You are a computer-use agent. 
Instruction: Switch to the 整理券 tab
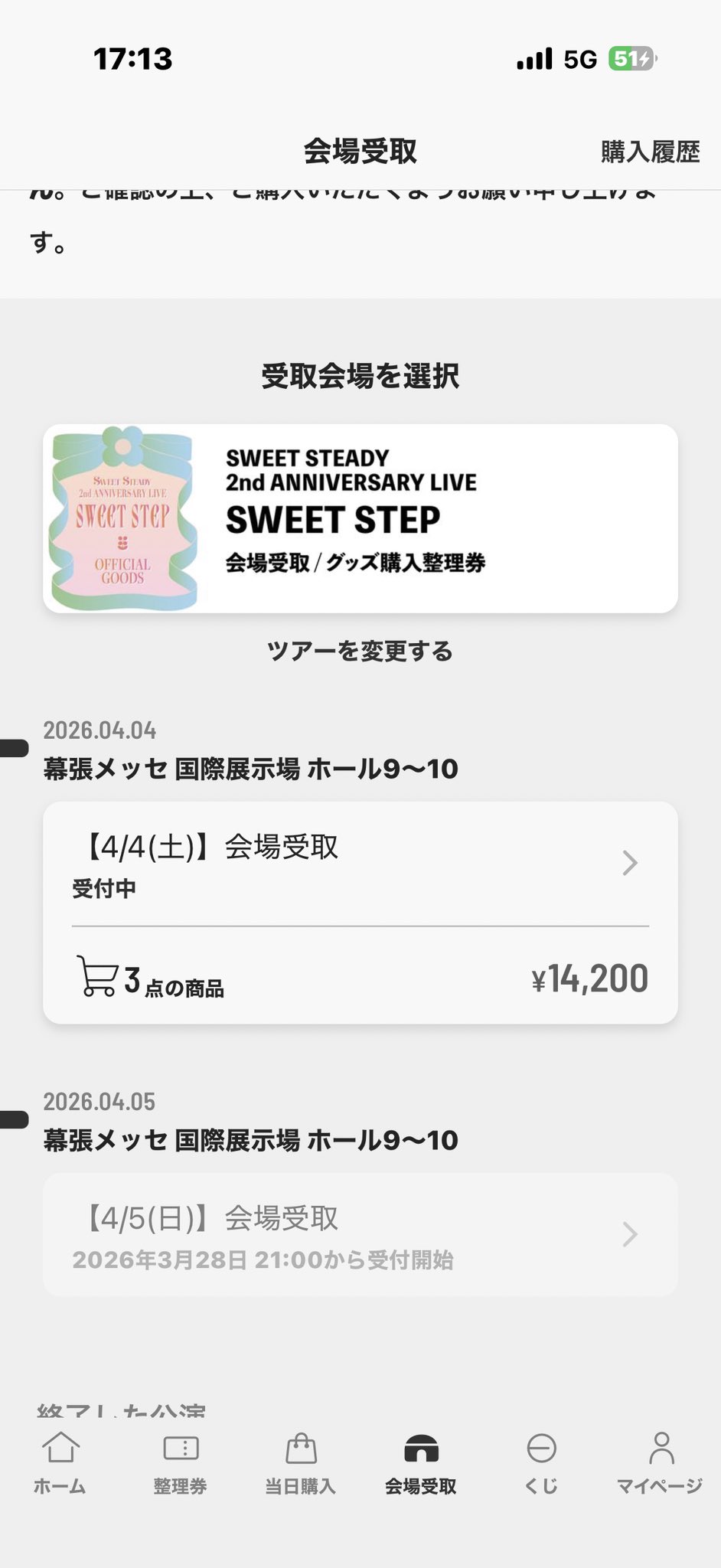[x=181, y=1464]
